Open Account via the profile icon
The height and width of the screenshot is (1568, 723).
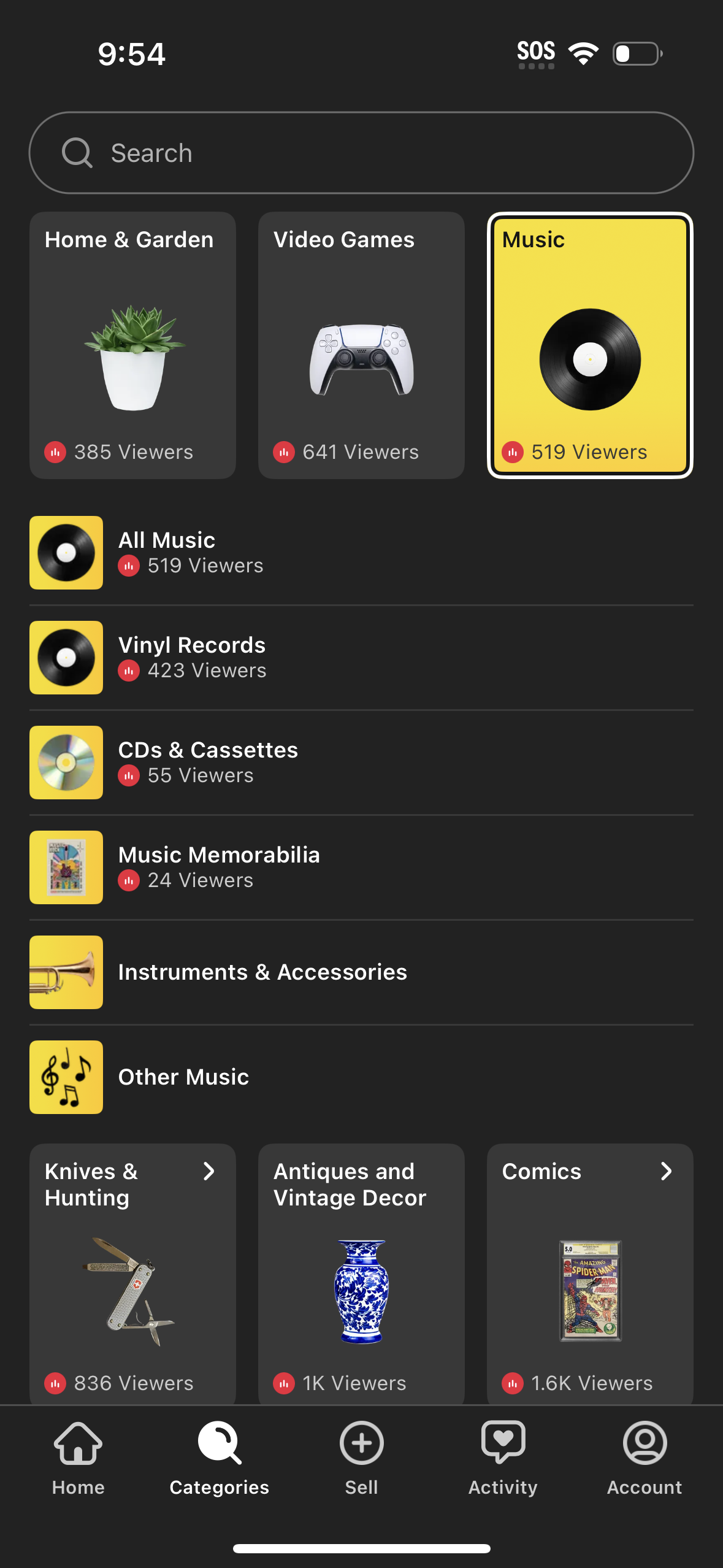point(645,1443)
